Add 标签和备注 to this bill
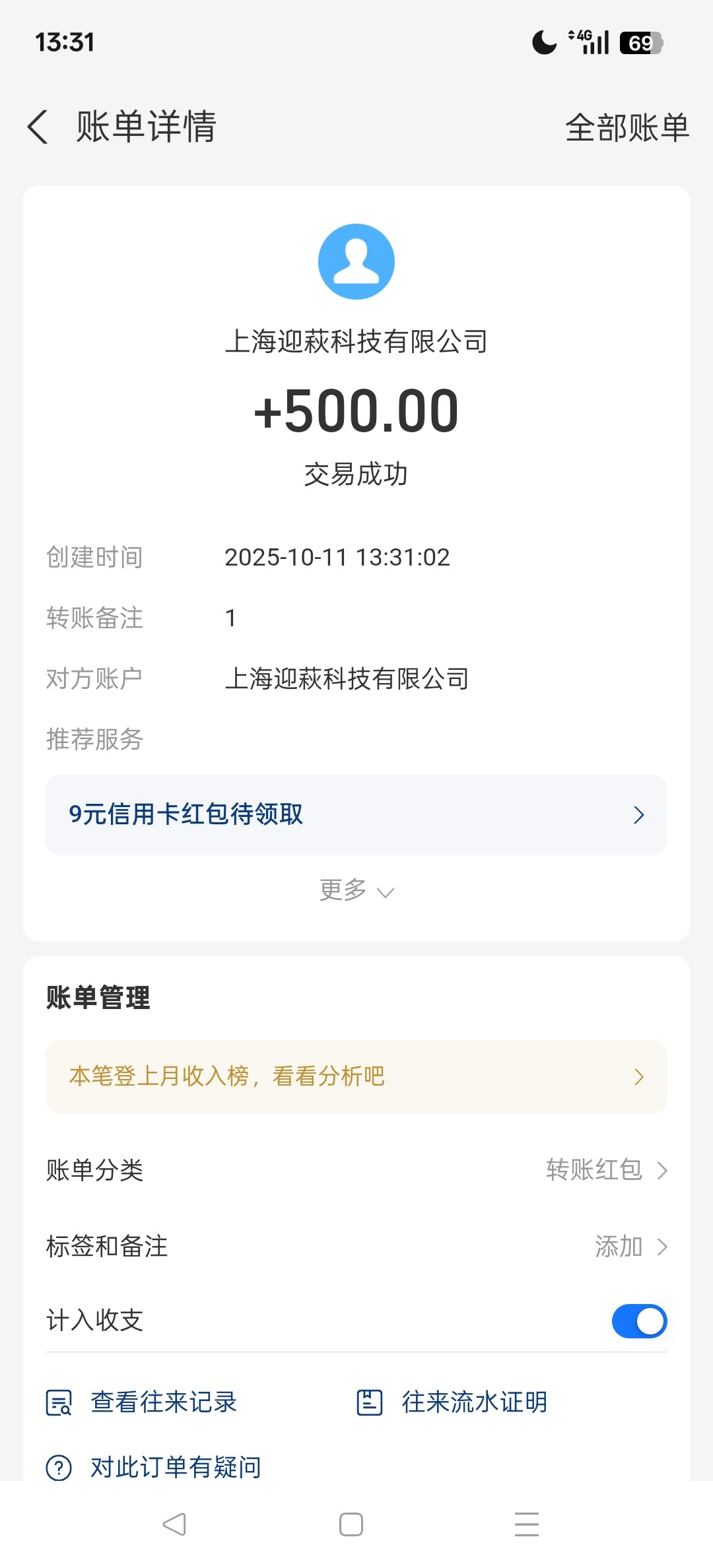The image size is (713, 1568). click(630, 1247)
